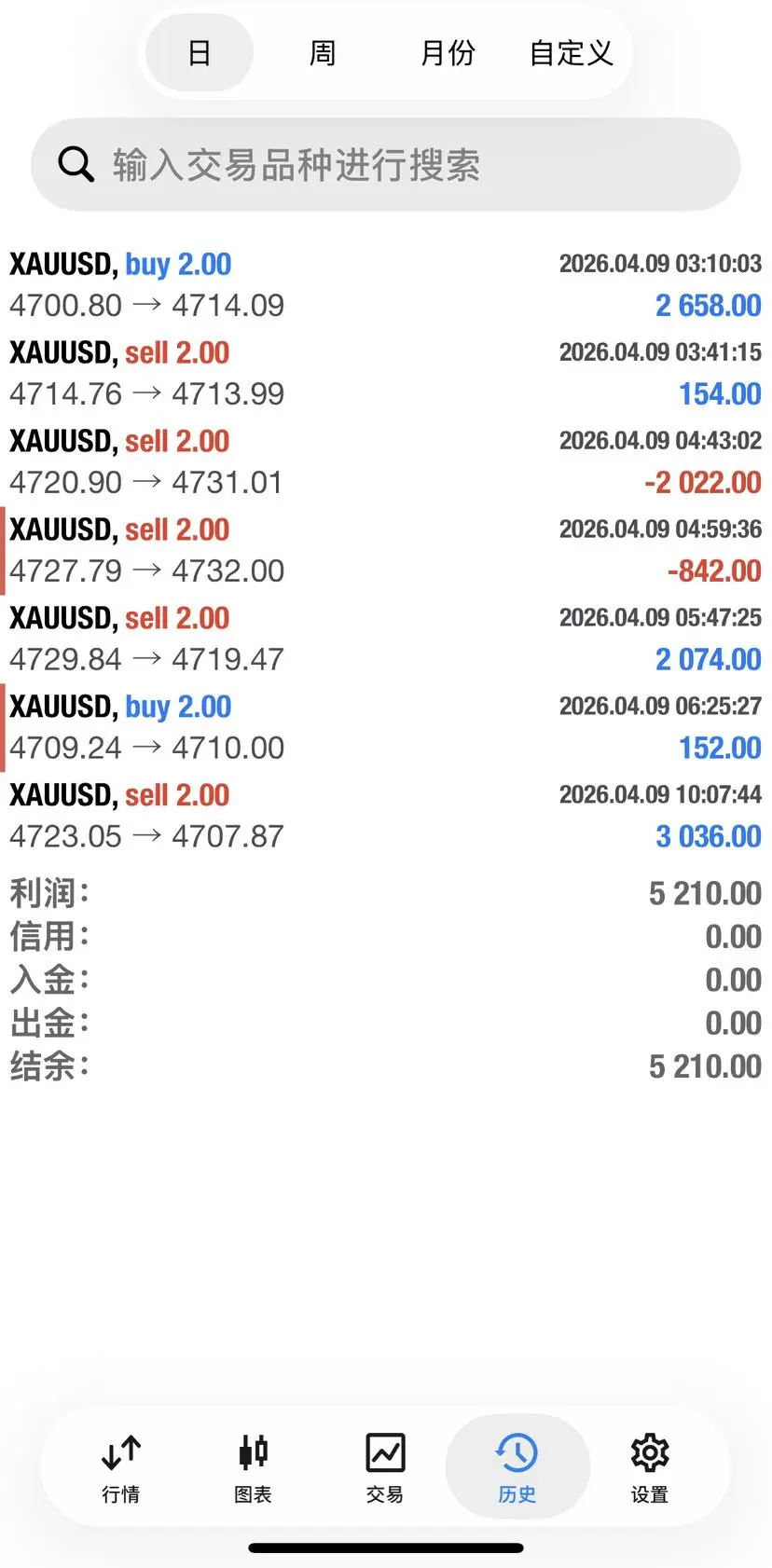Image resolution: width=772 pixels, height=1568 pixels.
Task: Switch to the 交易 trade tab
Action: coord(385,1468)
